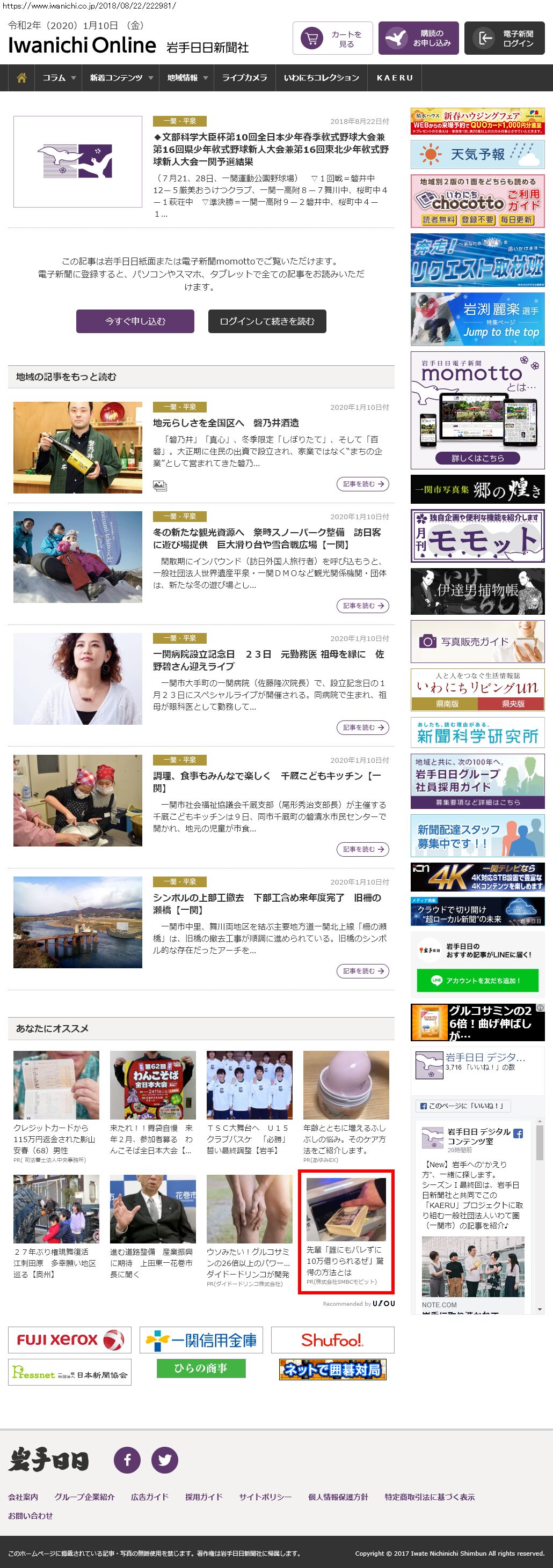Open the 天気予報 weather banner
Screen dimensions: 553x1568
(477, 154)
